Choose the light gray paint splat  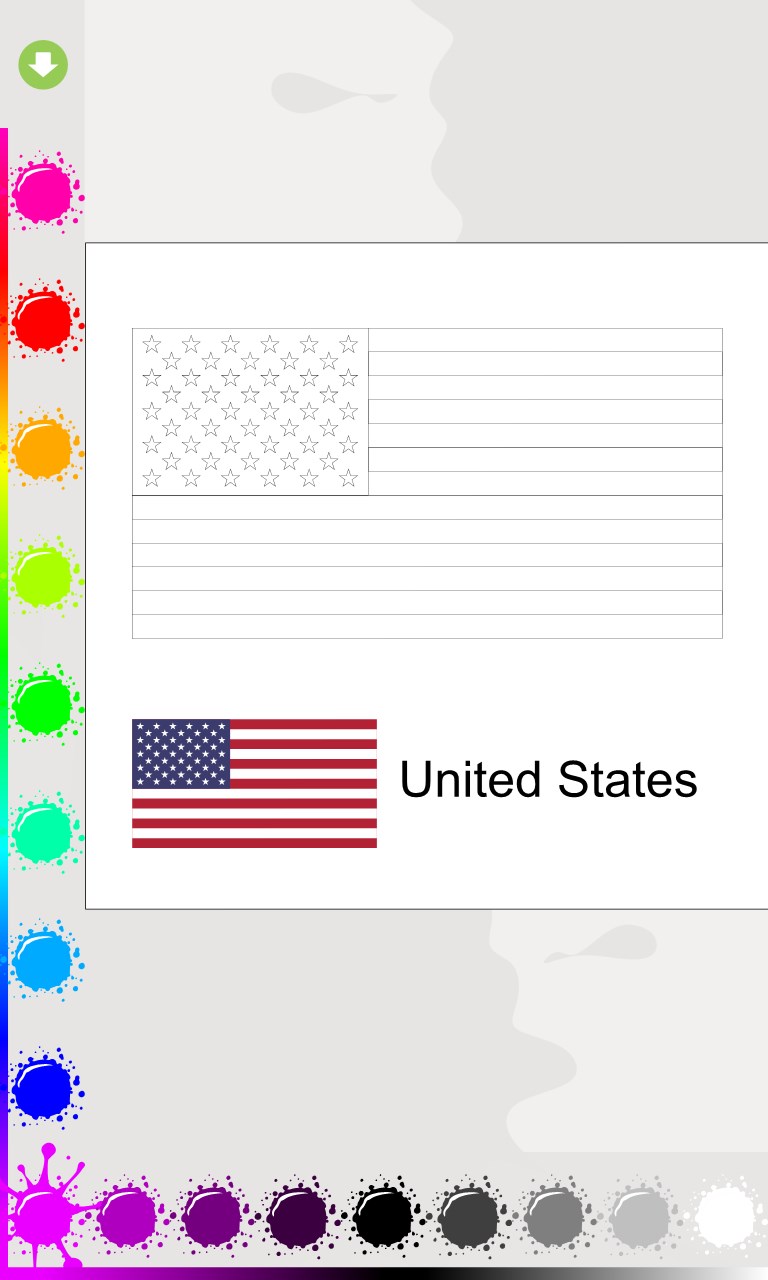(x=640, y=1216)
